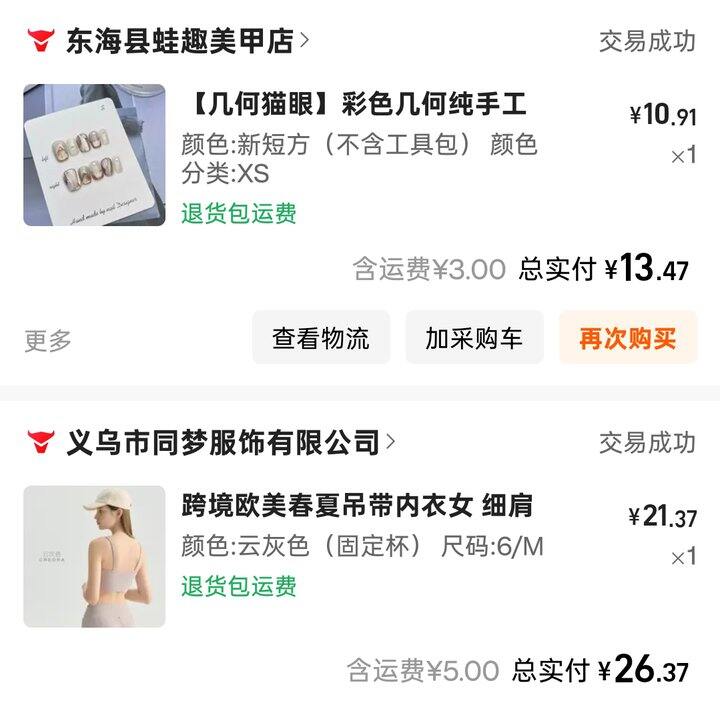Tap 加采购车 for the nail order
This screenshot has height=711, width=720.
[x=474, y=338]
